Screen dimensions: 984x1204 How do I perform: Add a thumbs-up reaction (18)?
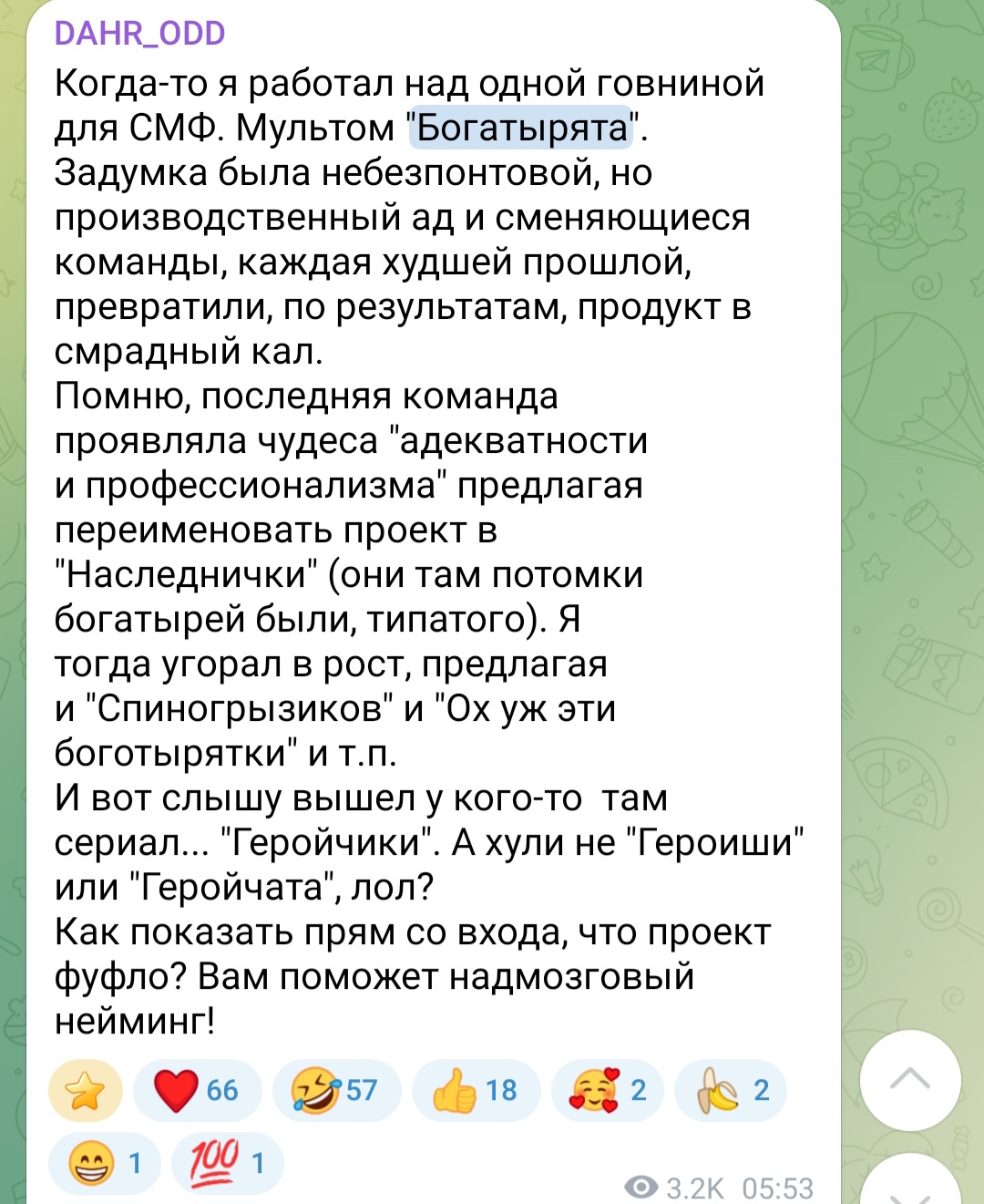476,1090
